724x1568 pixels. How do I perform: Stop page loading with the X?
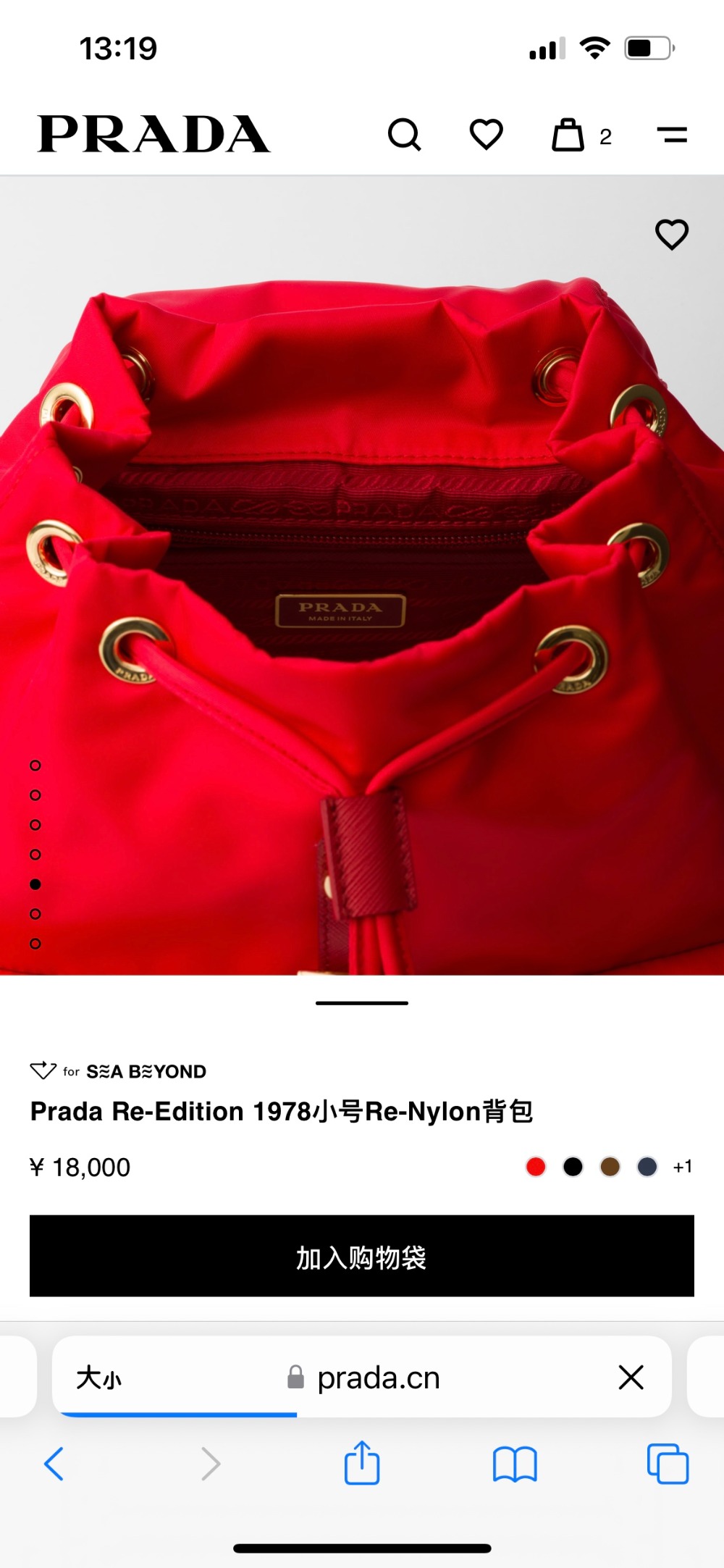click(631, 1378)
